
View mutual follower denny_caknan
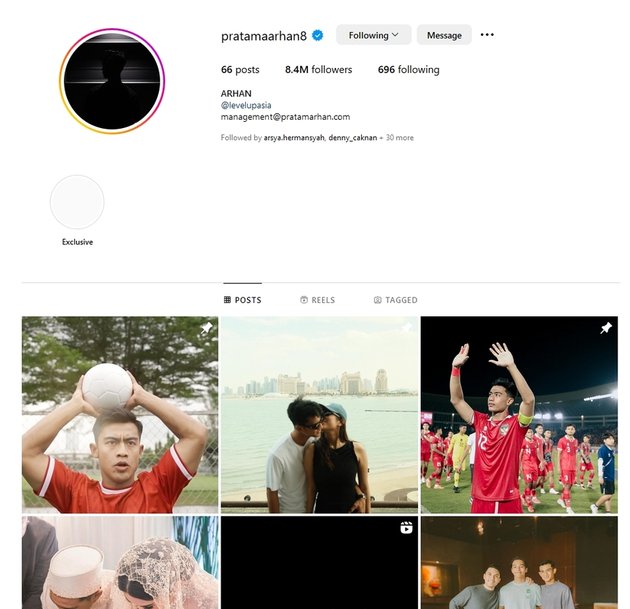(x=353, y=138)
